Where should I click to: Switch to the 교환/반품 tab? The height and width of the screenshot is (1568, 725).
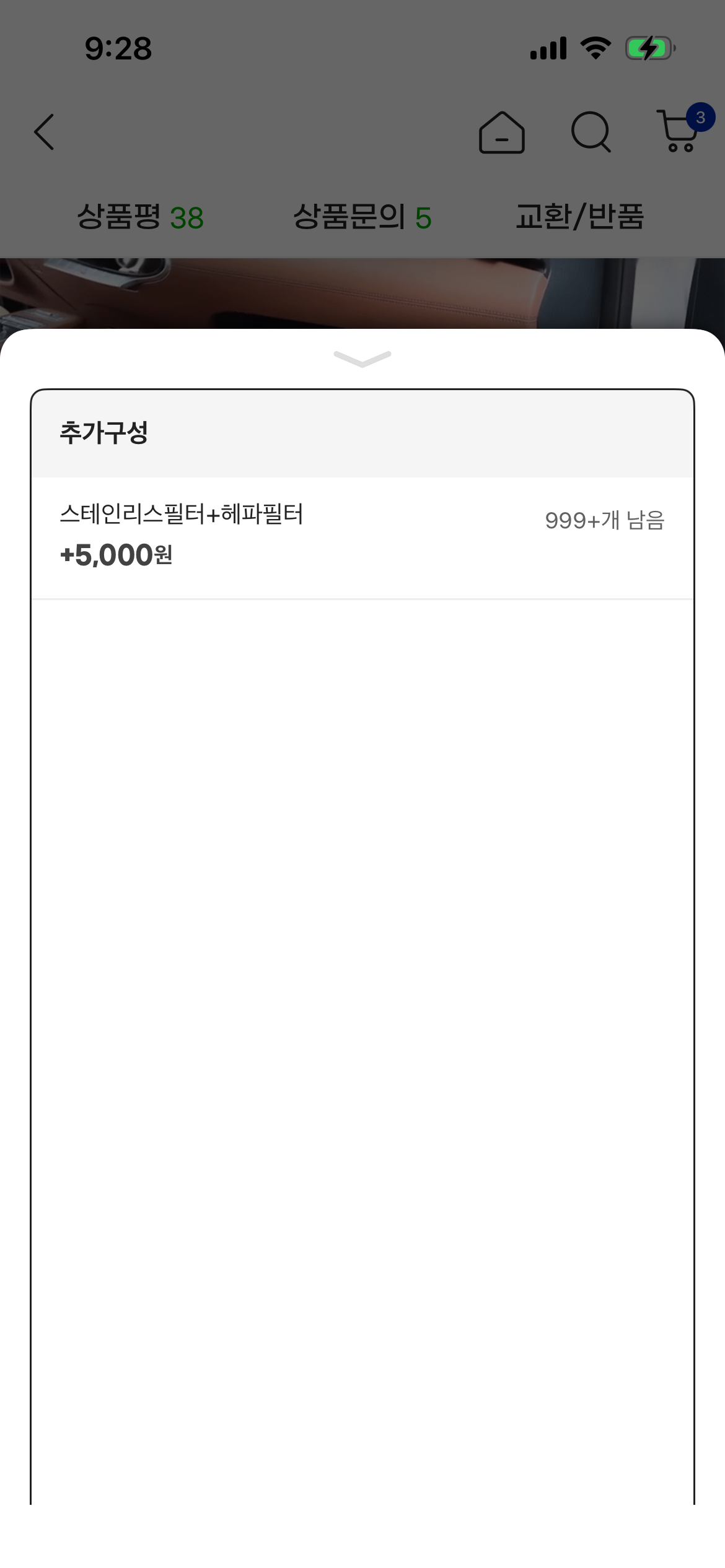[580, 217]
